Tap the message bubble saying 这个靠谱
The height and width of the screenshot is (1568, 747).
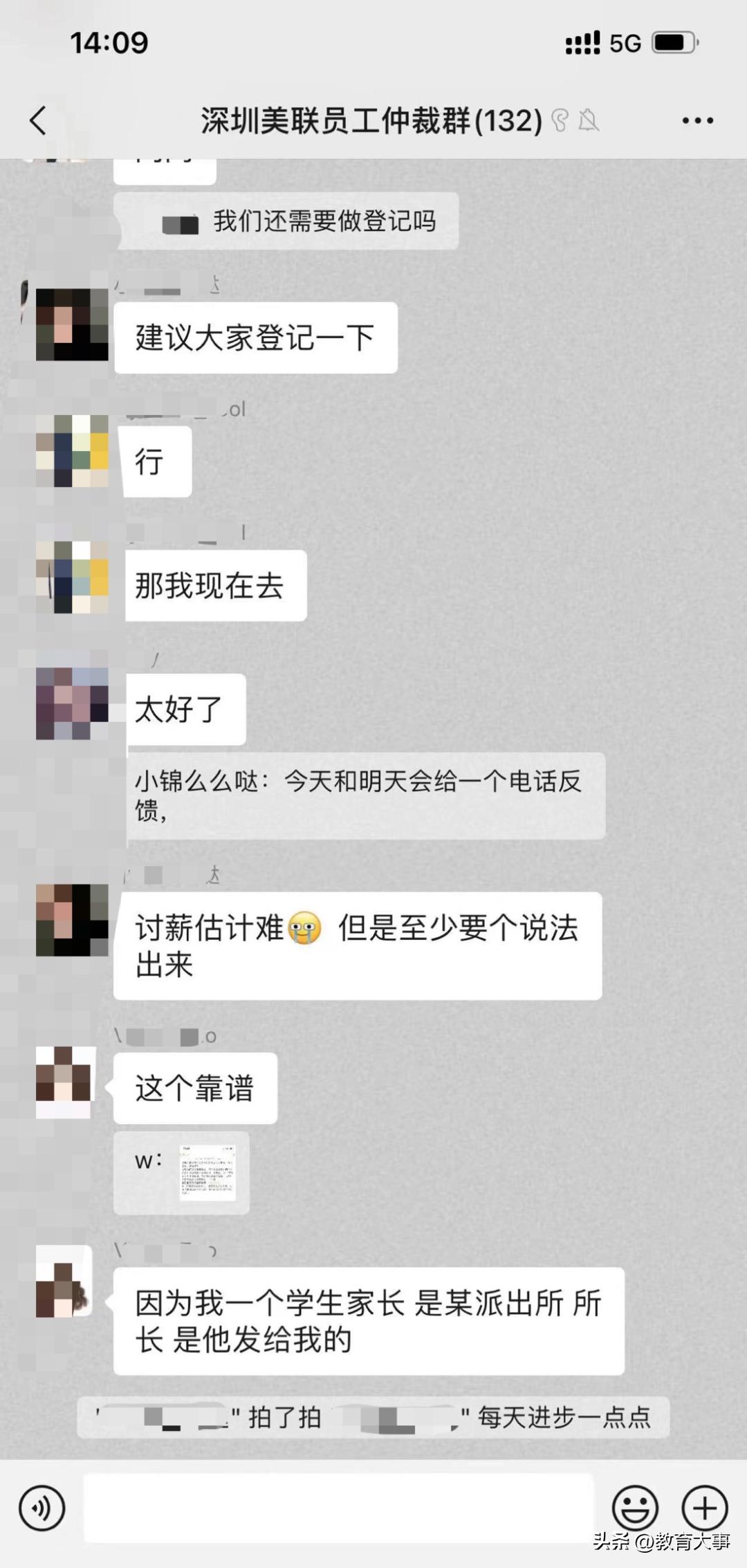(196, 1087)
